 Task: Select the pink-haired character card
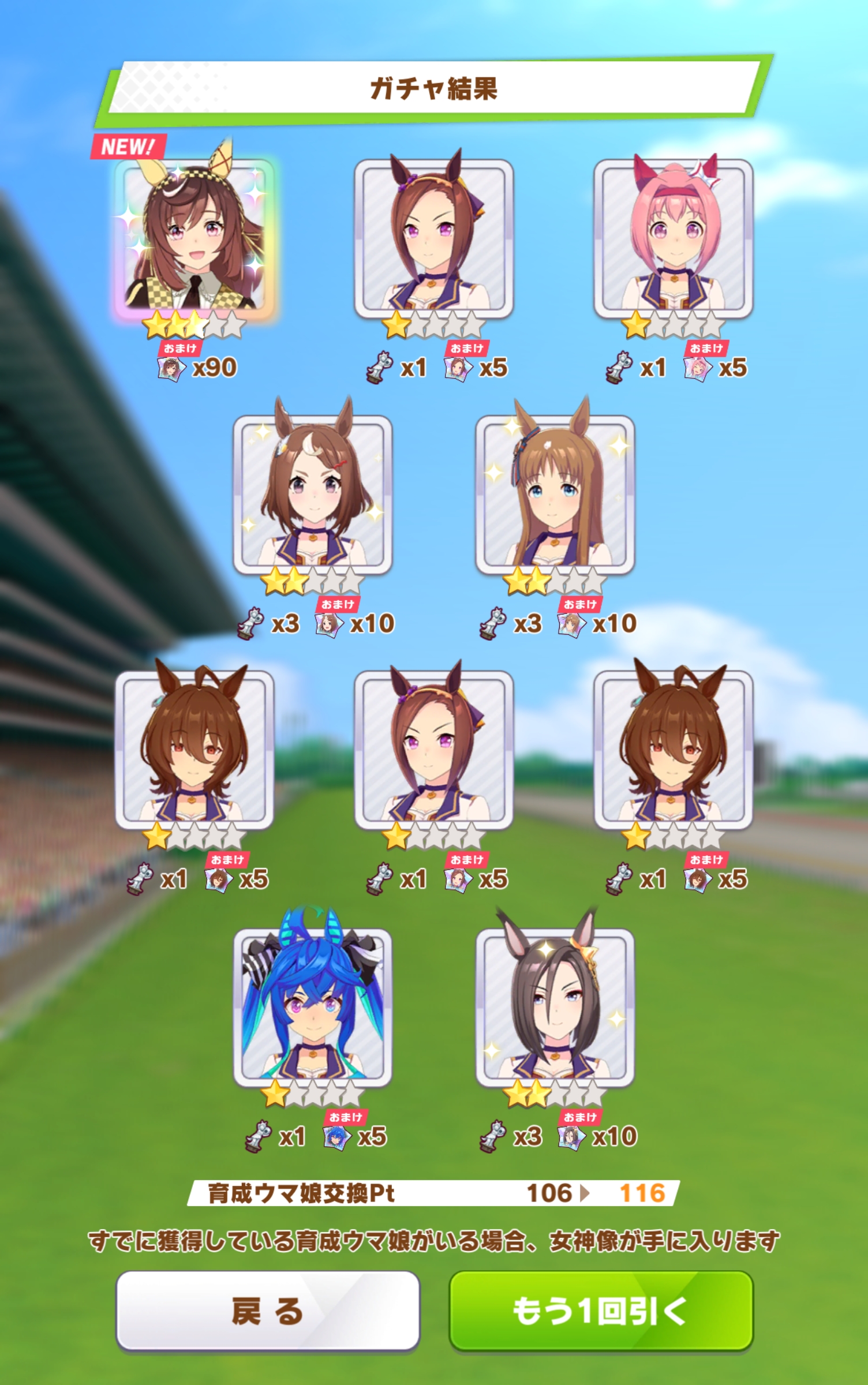[673, 238]
